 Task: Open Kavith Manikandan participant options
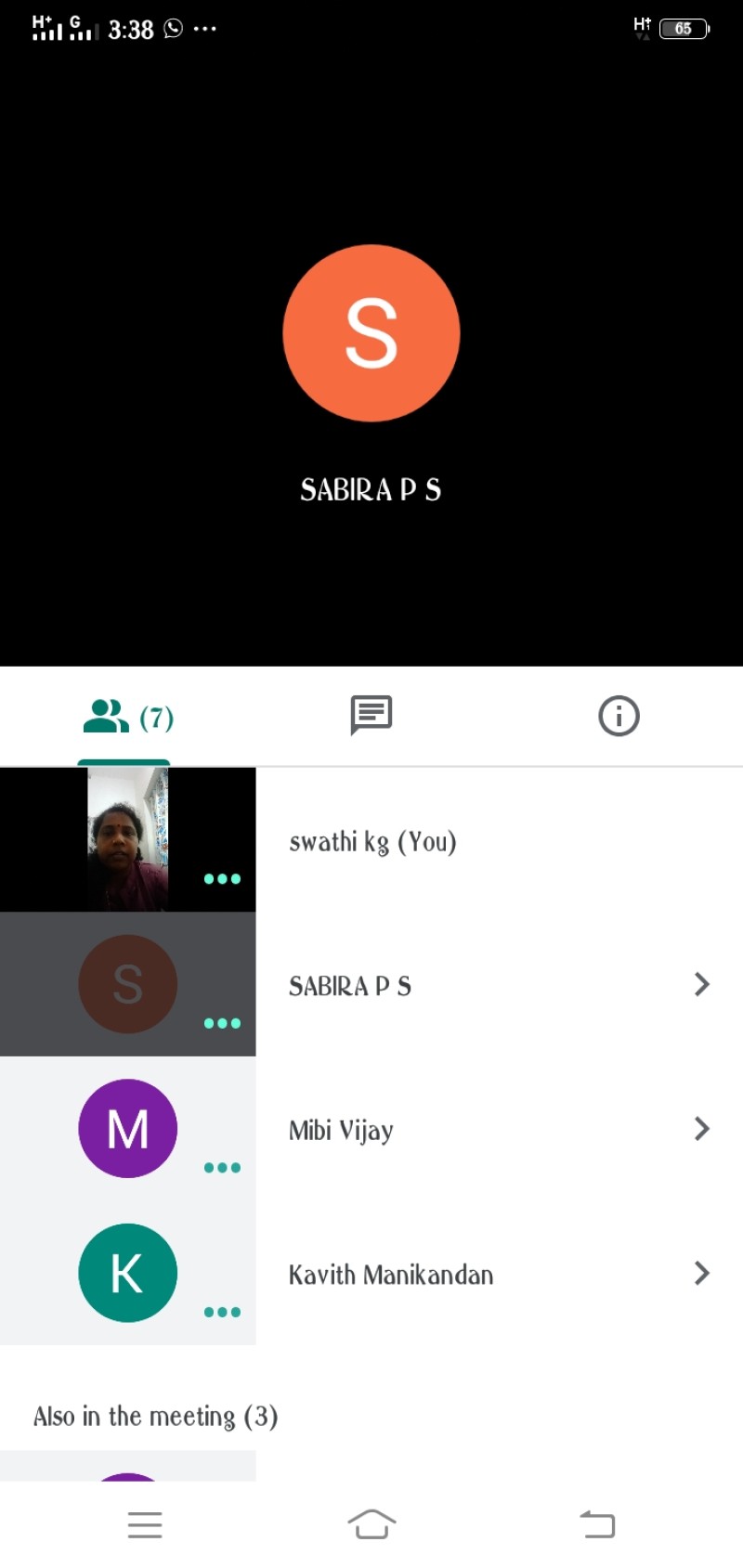tap(701, 1273)
